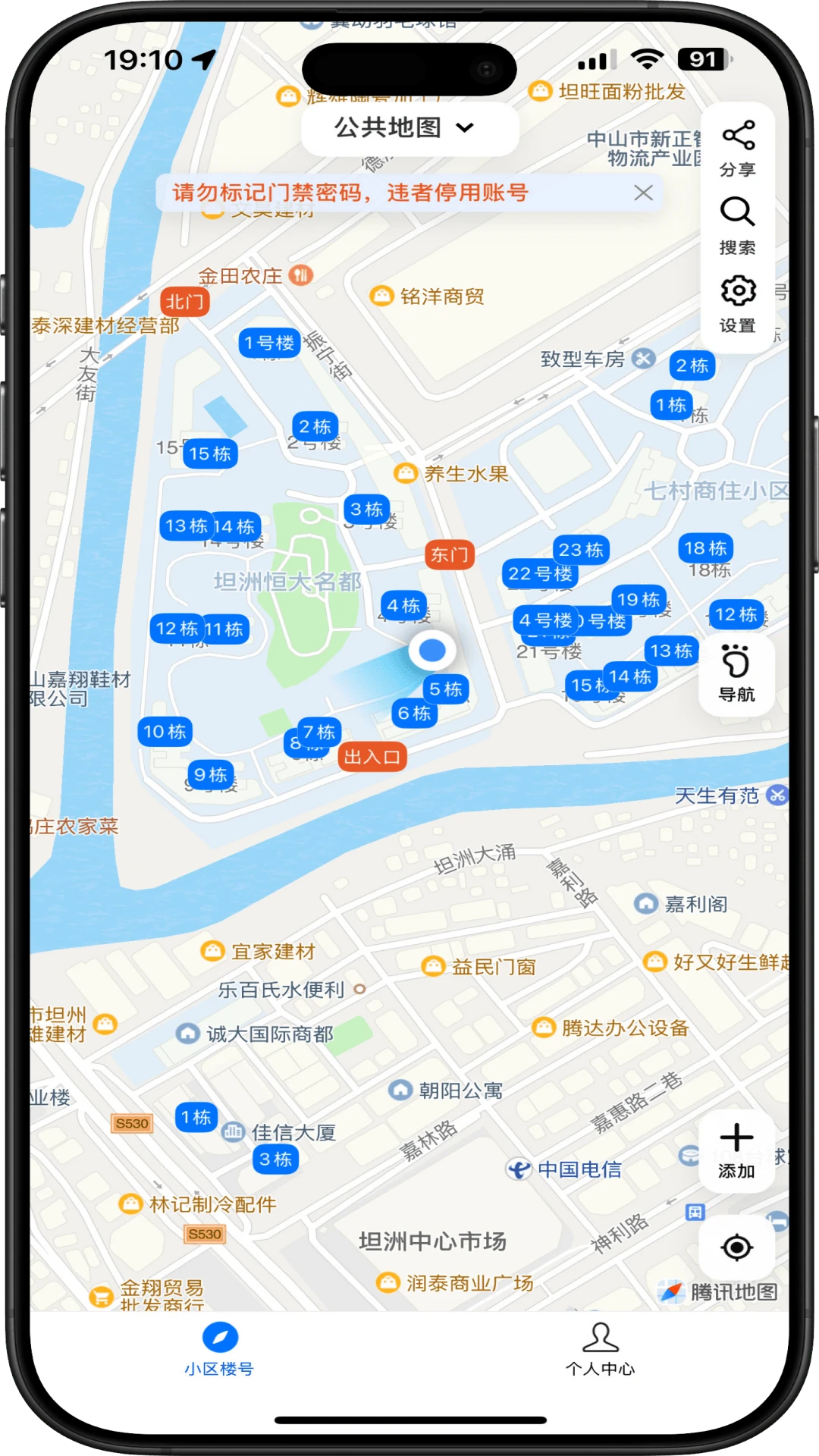
Task: Select the 18栋 building marker
Action: pyautogui.click(x=705, y=548)
